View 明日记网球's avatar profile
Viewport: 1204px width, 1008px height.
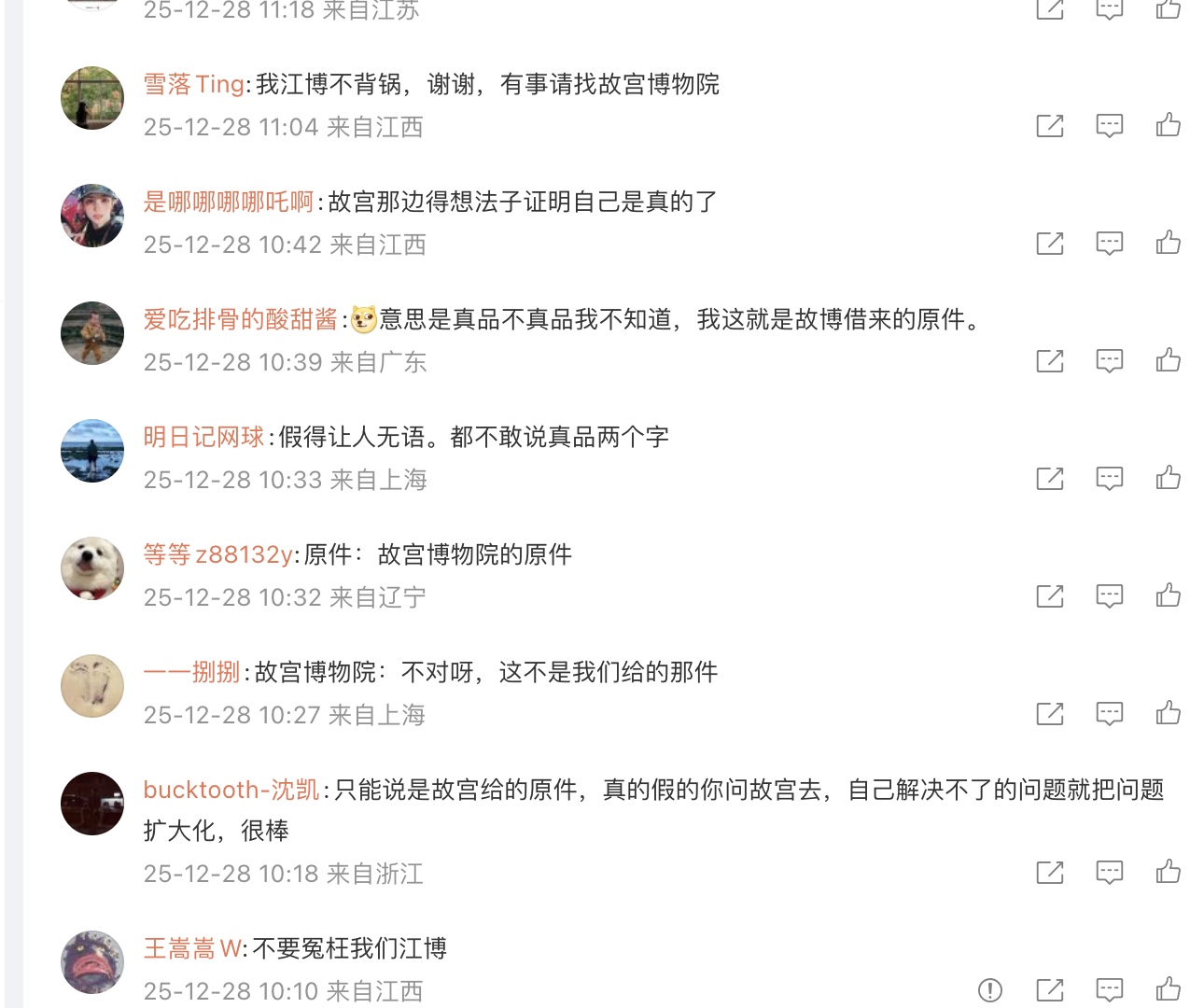tap(92, 451)
